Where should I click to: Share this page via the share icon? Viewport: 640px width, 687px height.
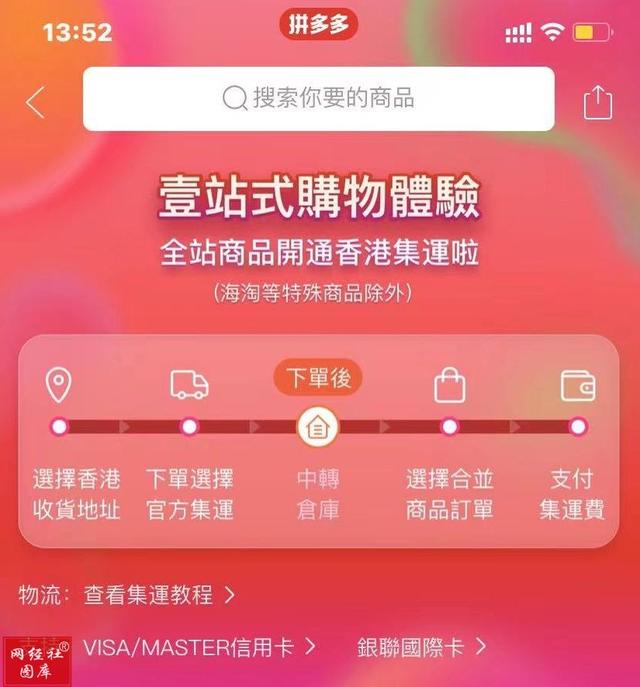(x=596, y=102)
